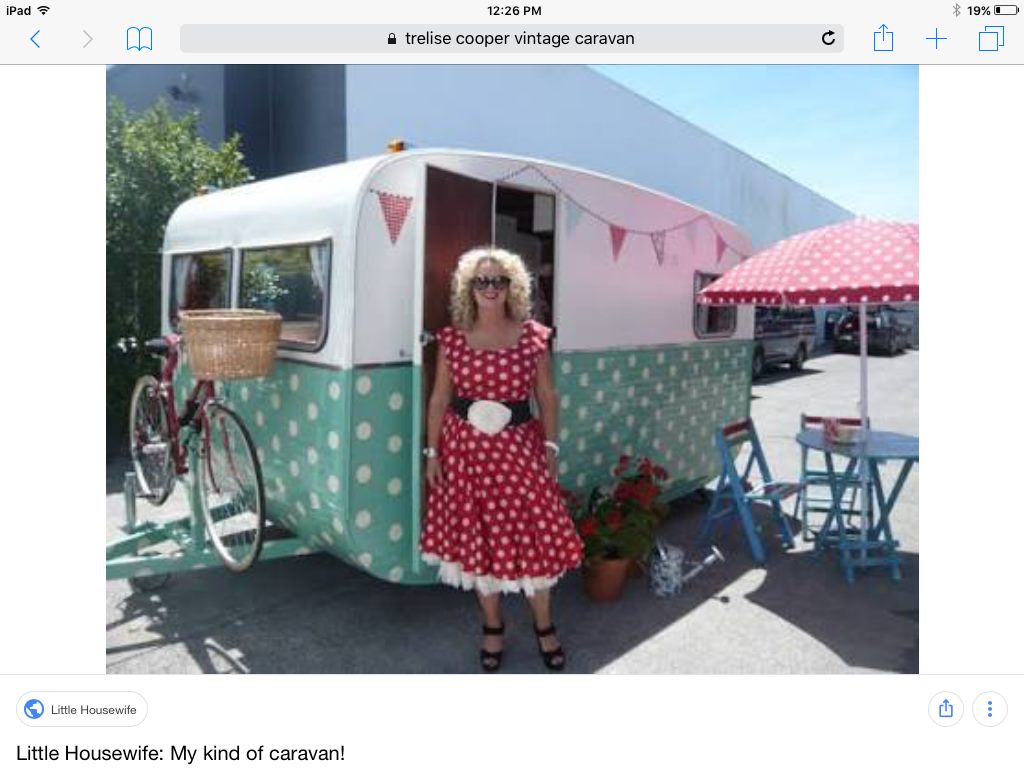Open the vintage caravan image
The height and width of the screenshot is (768, 1024).
(x=512, y=370)
